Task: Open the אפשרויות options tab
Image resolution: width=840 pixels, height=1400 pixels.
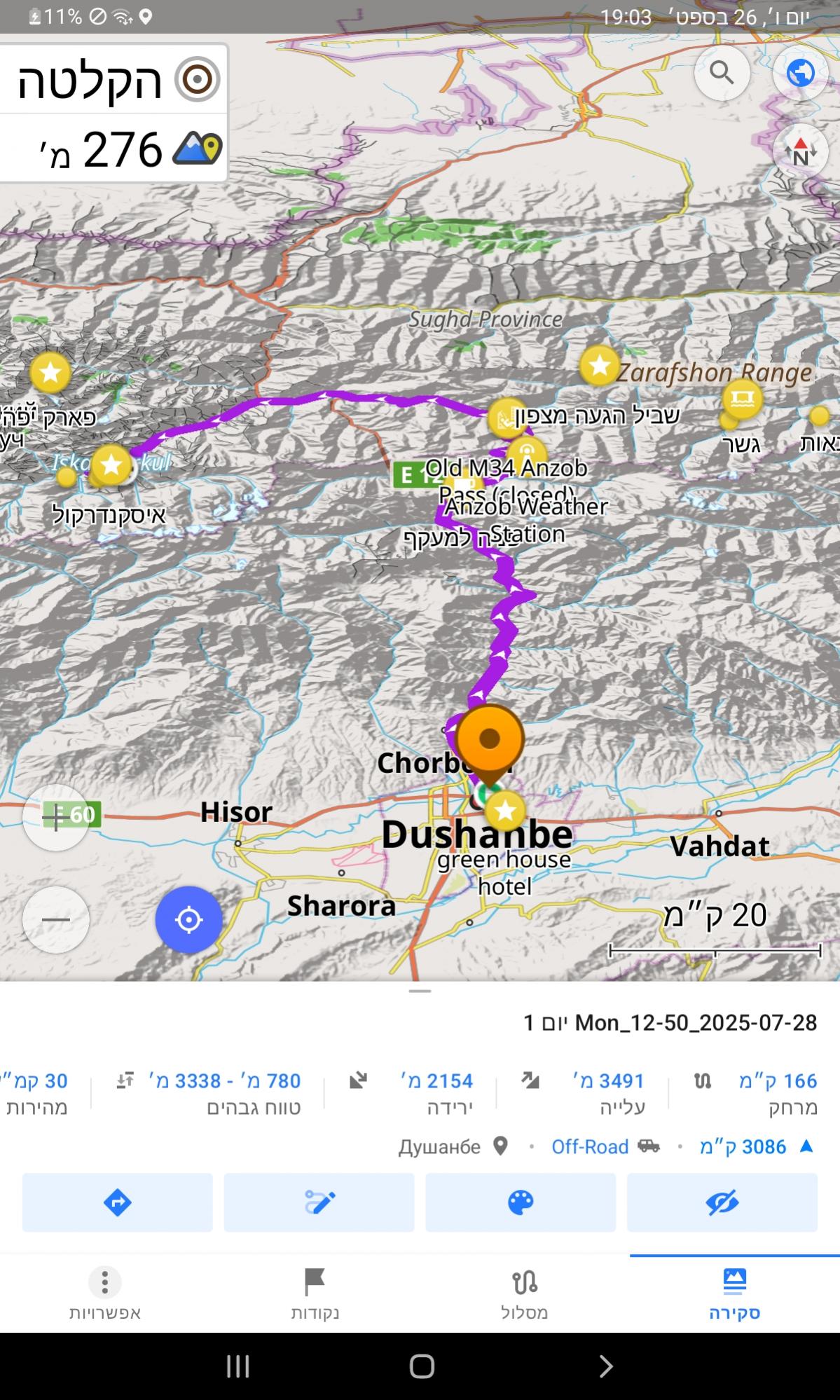Action: 105,1293
